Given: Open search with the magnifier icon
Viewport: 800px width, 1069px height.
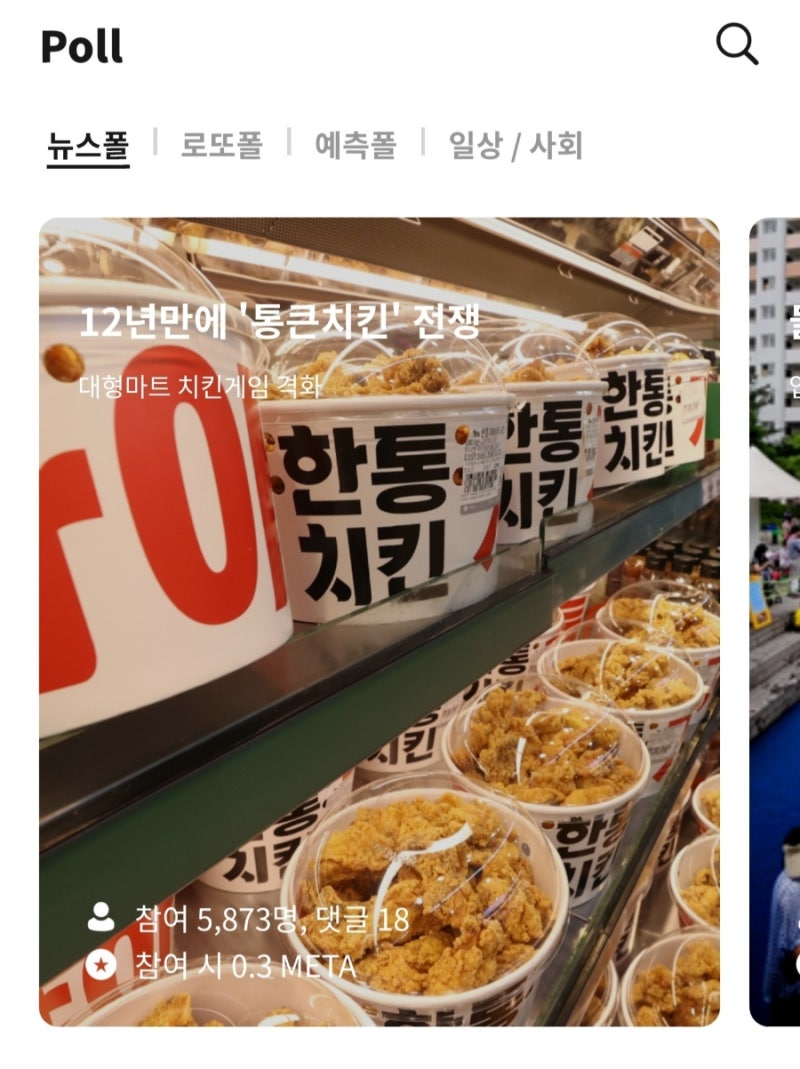Looking at the screenshot, I should click(x=737, y=45).
